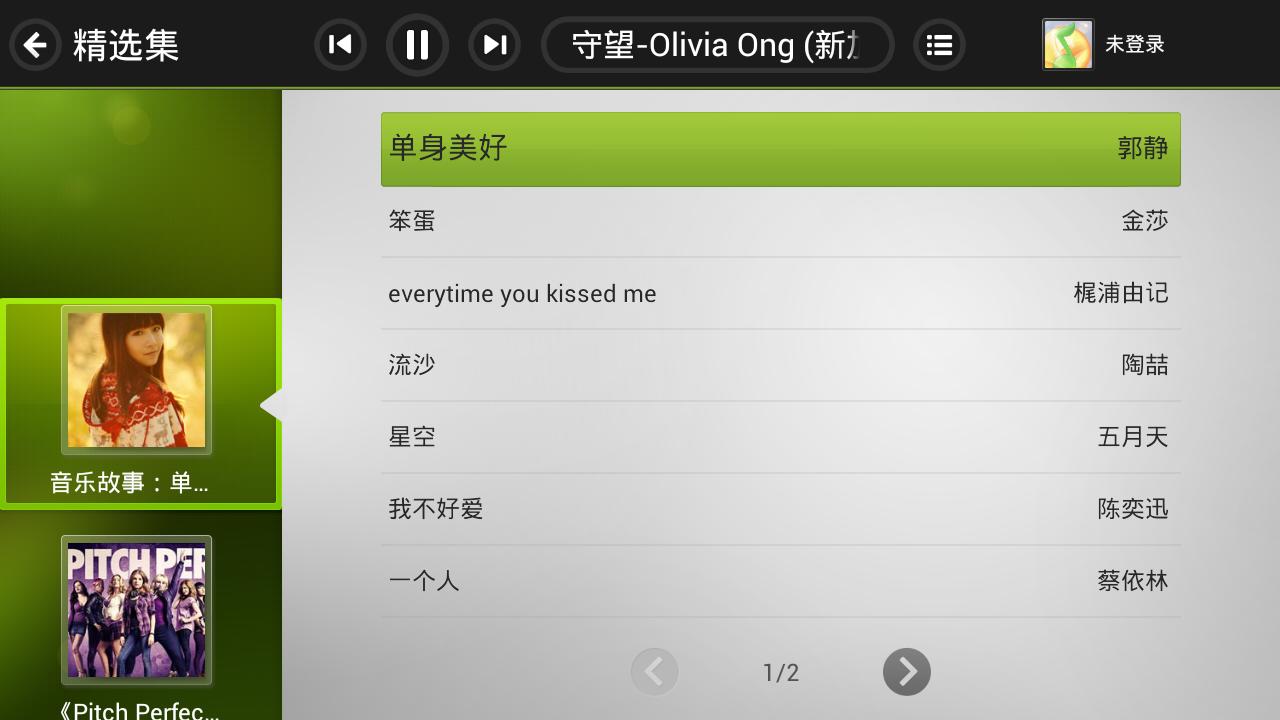Go to the next page of songs

(x=906, y=672)
